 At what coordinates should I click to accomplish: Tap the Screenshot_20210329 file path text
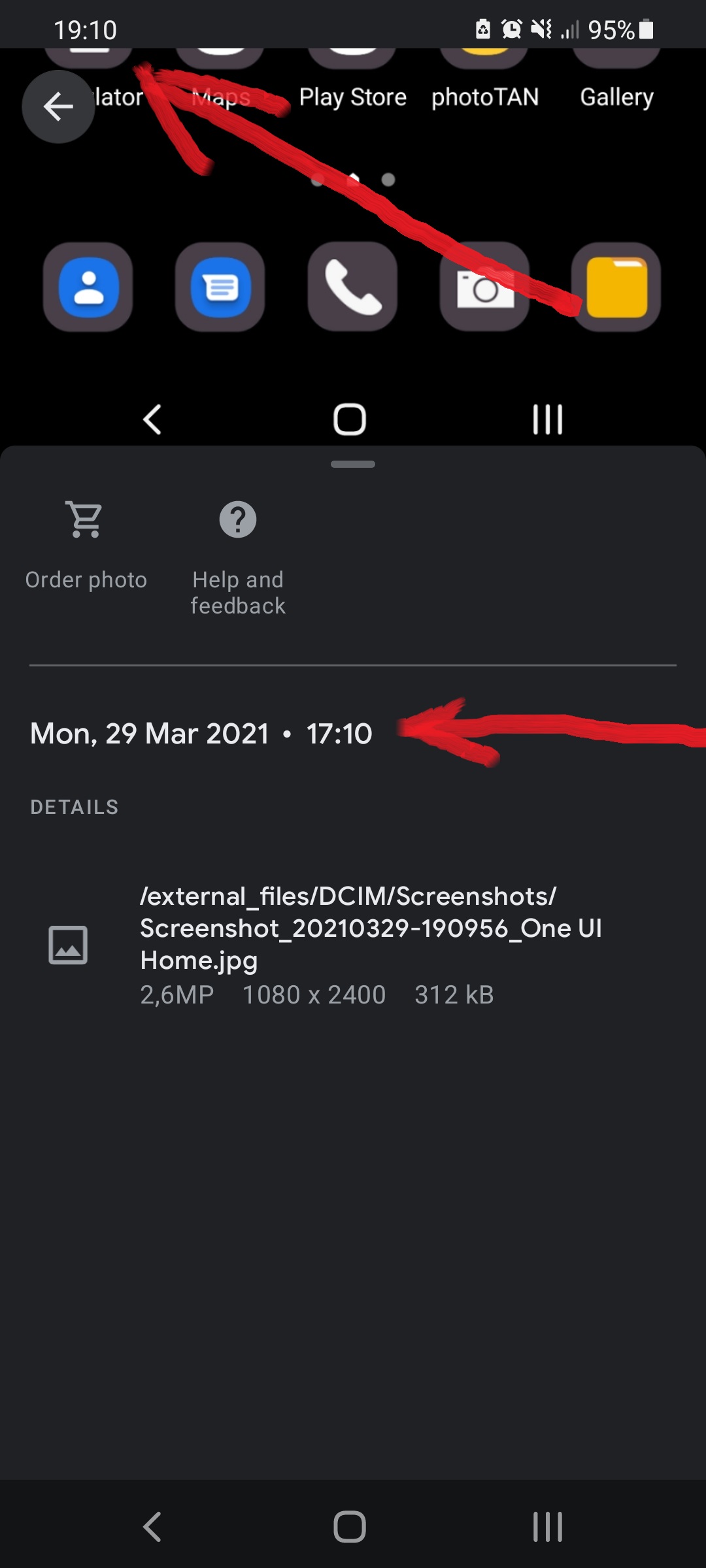372,928
